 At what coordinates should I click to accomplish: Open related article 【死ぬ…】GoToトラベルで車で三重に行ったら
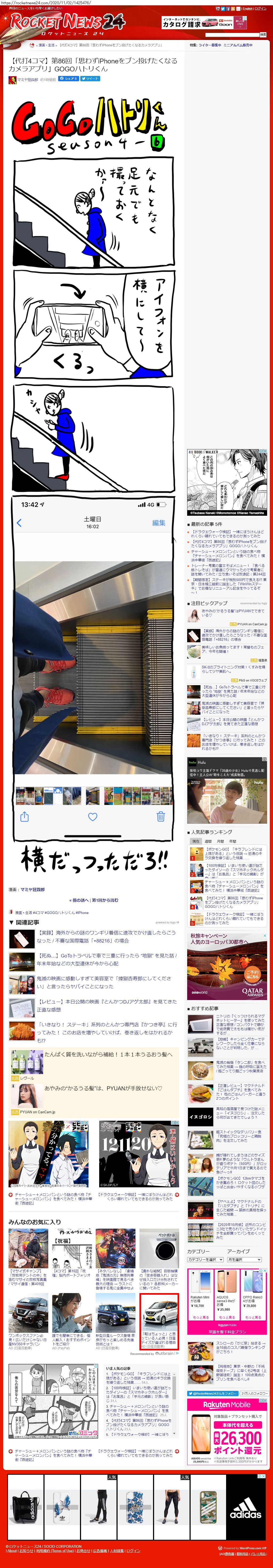(x=107, y=959)
